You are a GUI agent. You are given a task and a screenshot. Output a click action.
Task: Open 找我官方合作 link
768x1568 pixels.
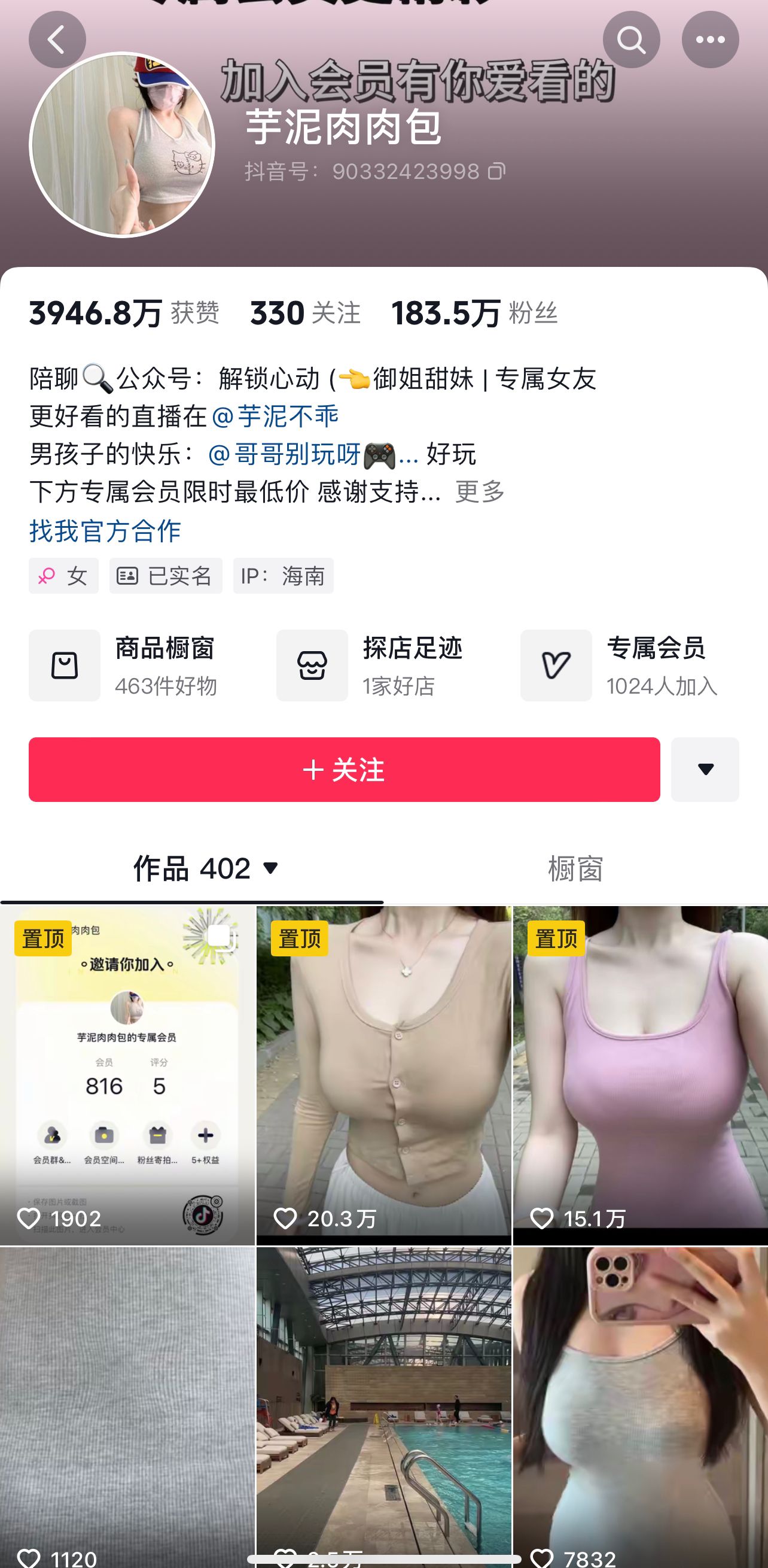[x=105, y=531]
